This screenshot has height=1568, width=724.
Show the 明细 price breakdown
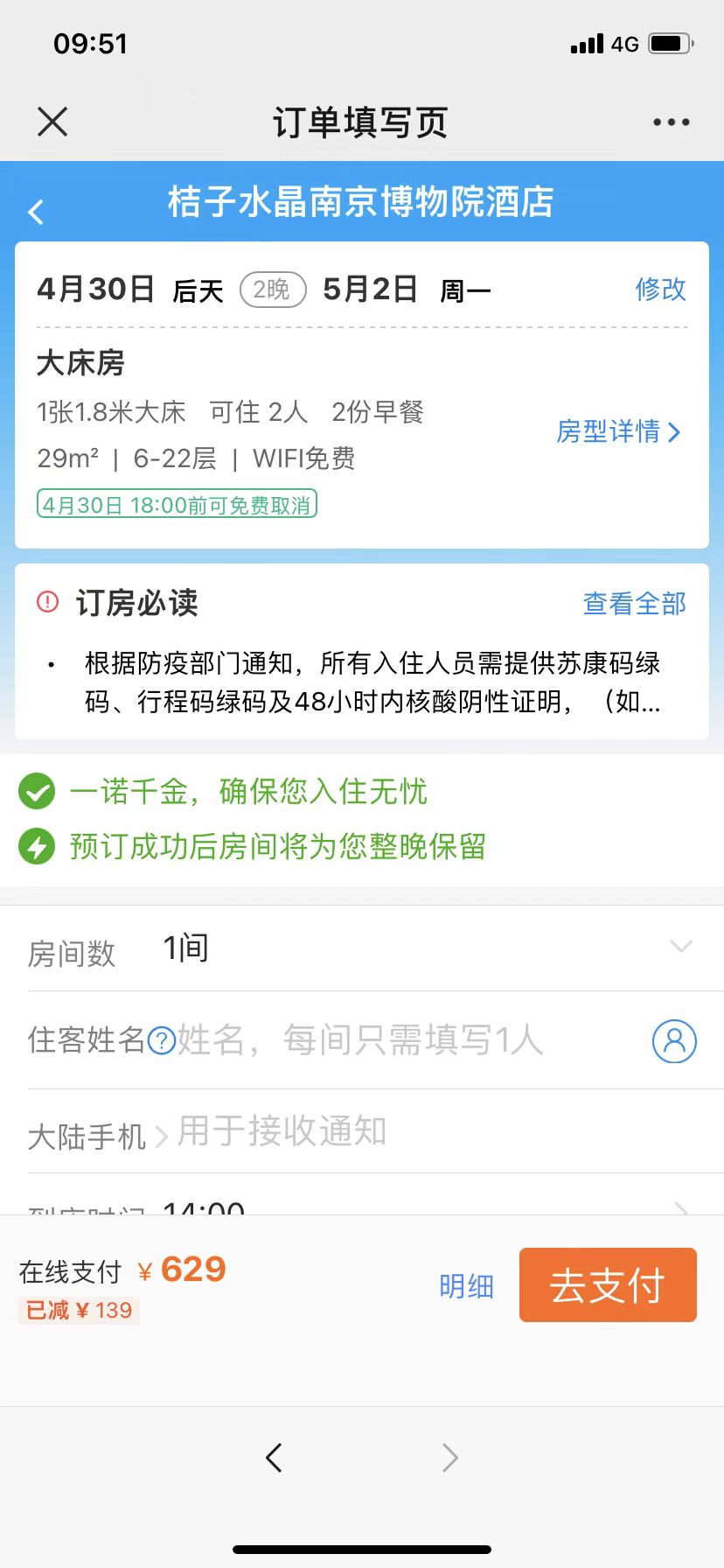[466, 1286]
